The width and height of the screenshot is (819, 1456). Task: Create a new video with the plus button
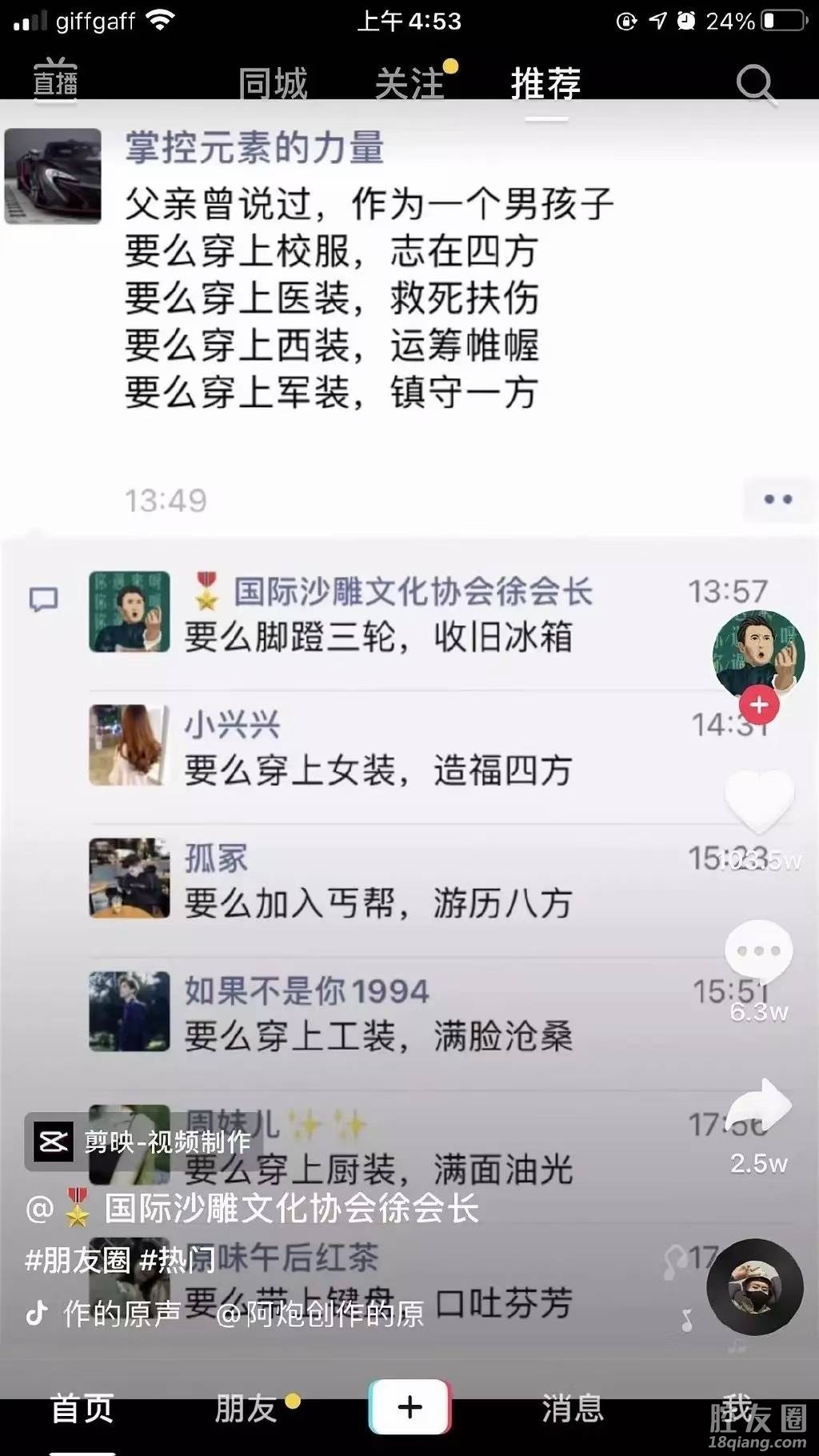click(x=409, y=1407)
